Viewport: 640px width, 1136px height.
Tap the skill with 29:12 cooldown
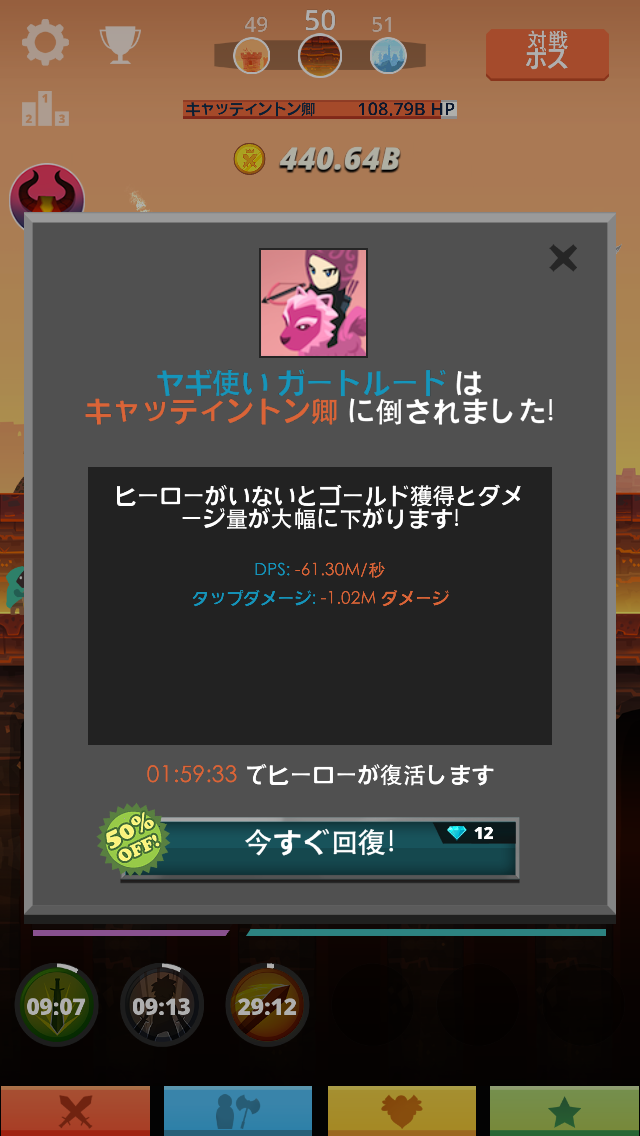tap(266, 1006)
